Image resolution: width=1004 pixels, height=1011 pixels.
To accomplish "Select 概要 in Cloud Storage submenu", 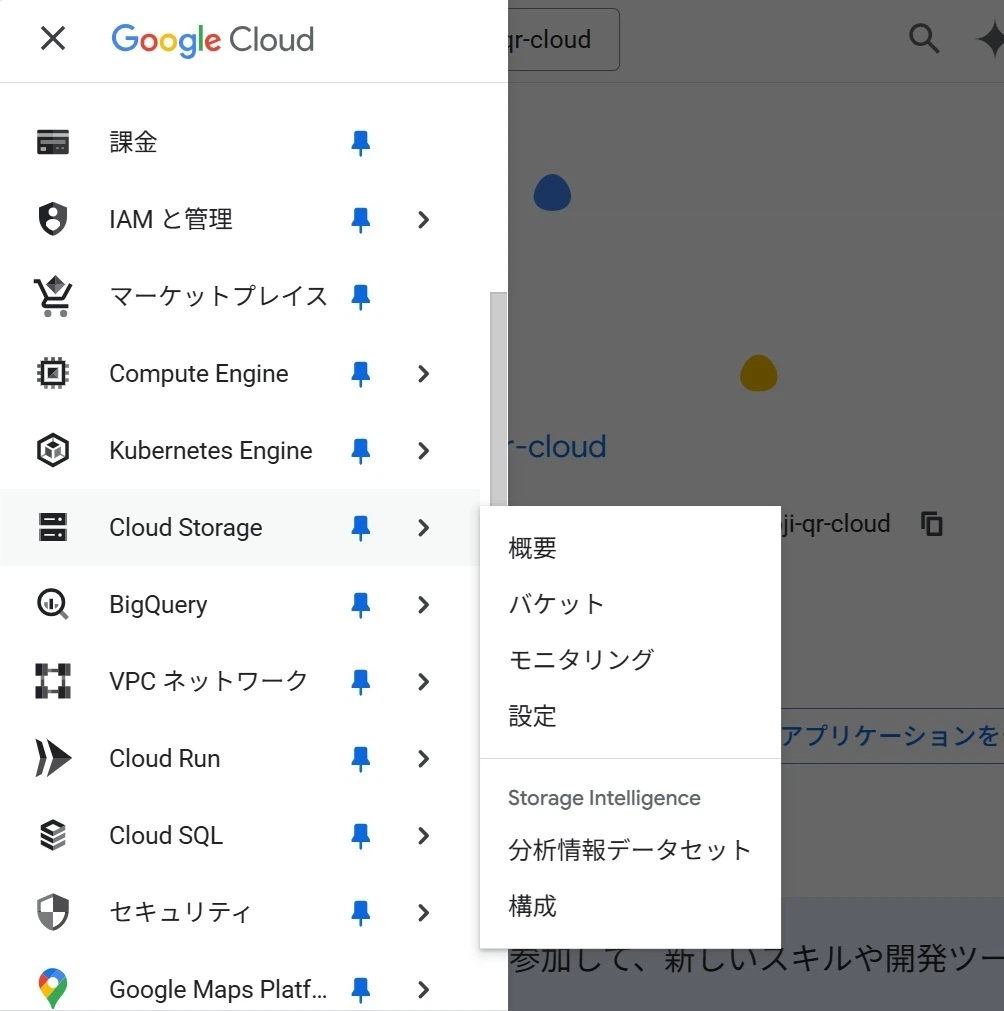I will pos(532,548).
